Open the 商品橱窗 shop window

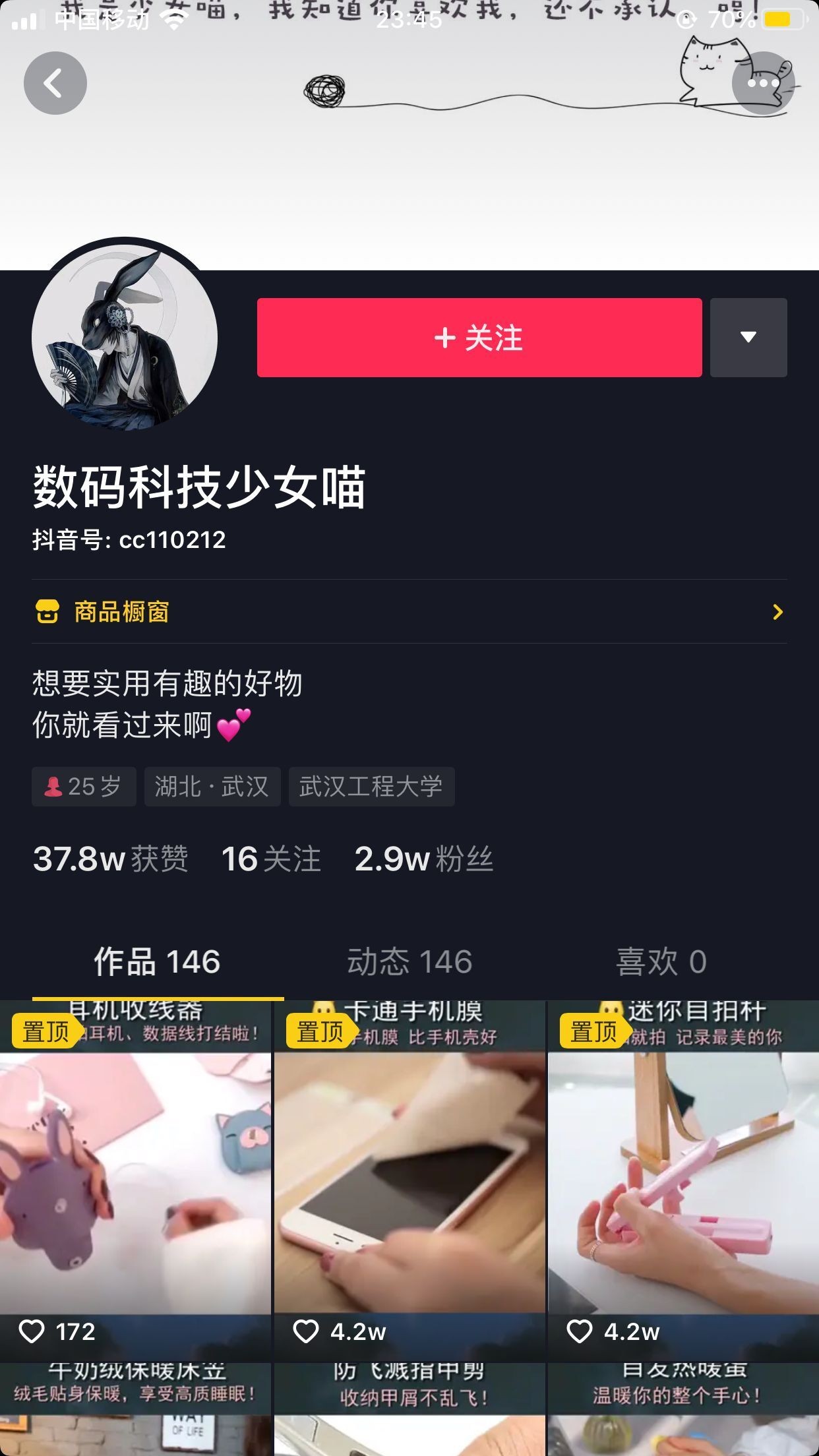(x=409, y=612)
